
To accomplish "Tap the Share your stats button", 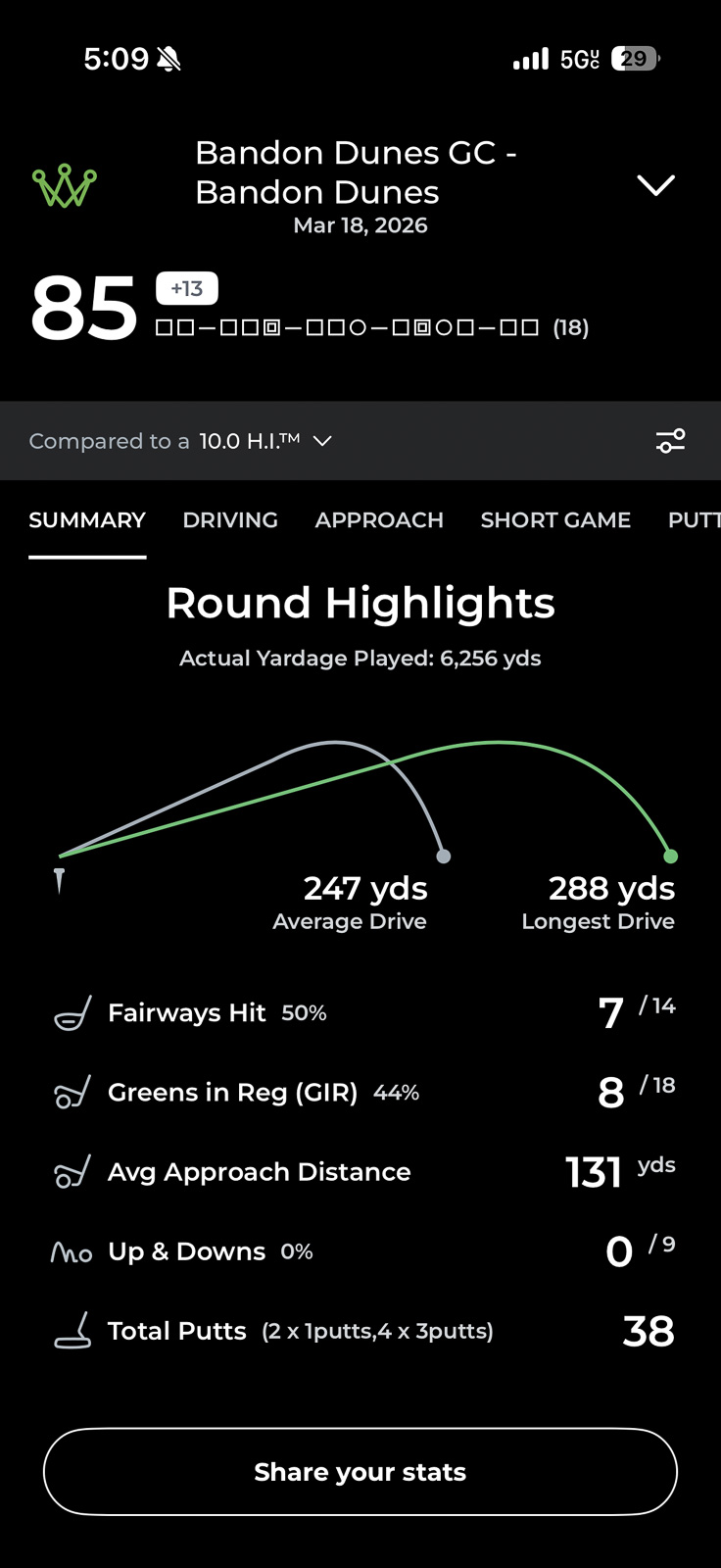I will coord(360,1472).
